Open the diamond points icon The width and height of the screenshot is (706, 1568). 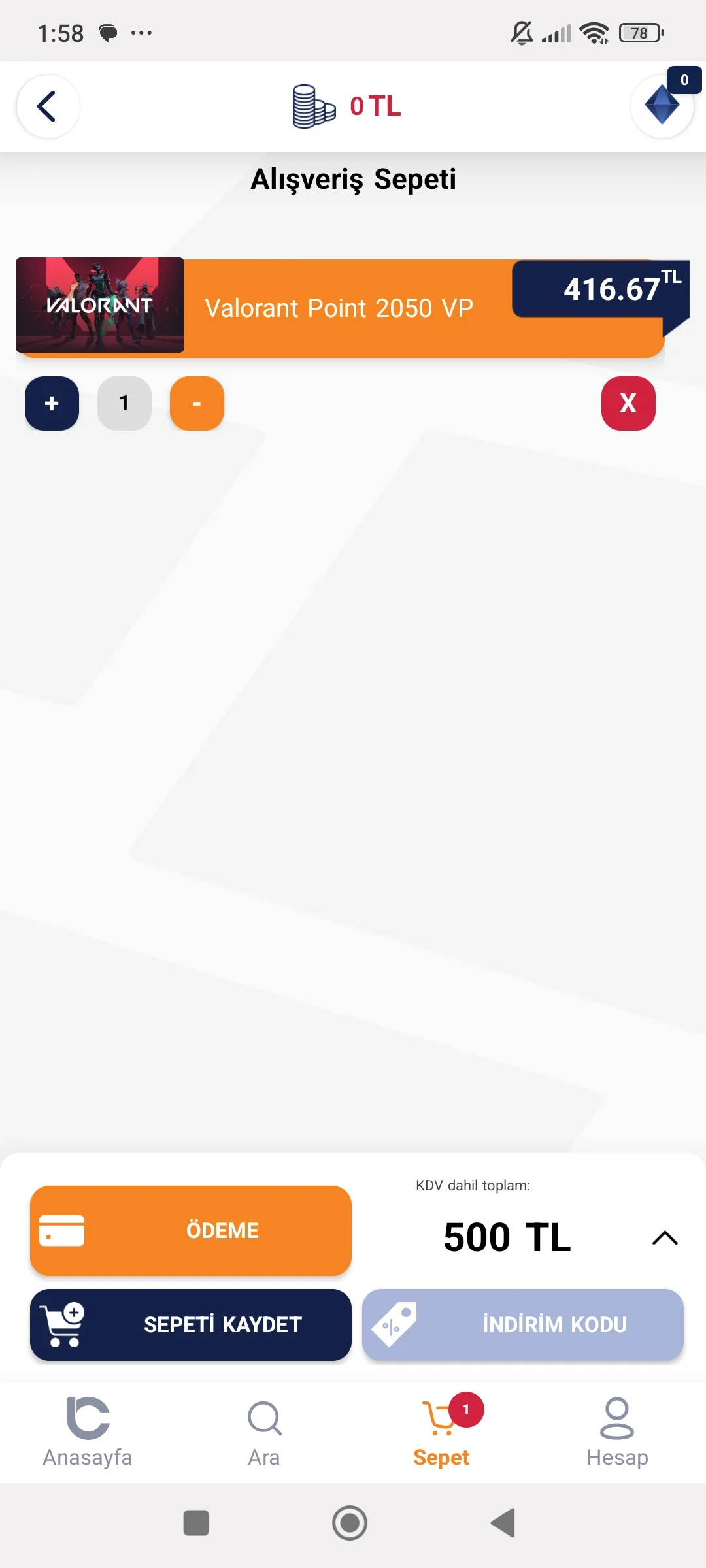tap(662, 106)
